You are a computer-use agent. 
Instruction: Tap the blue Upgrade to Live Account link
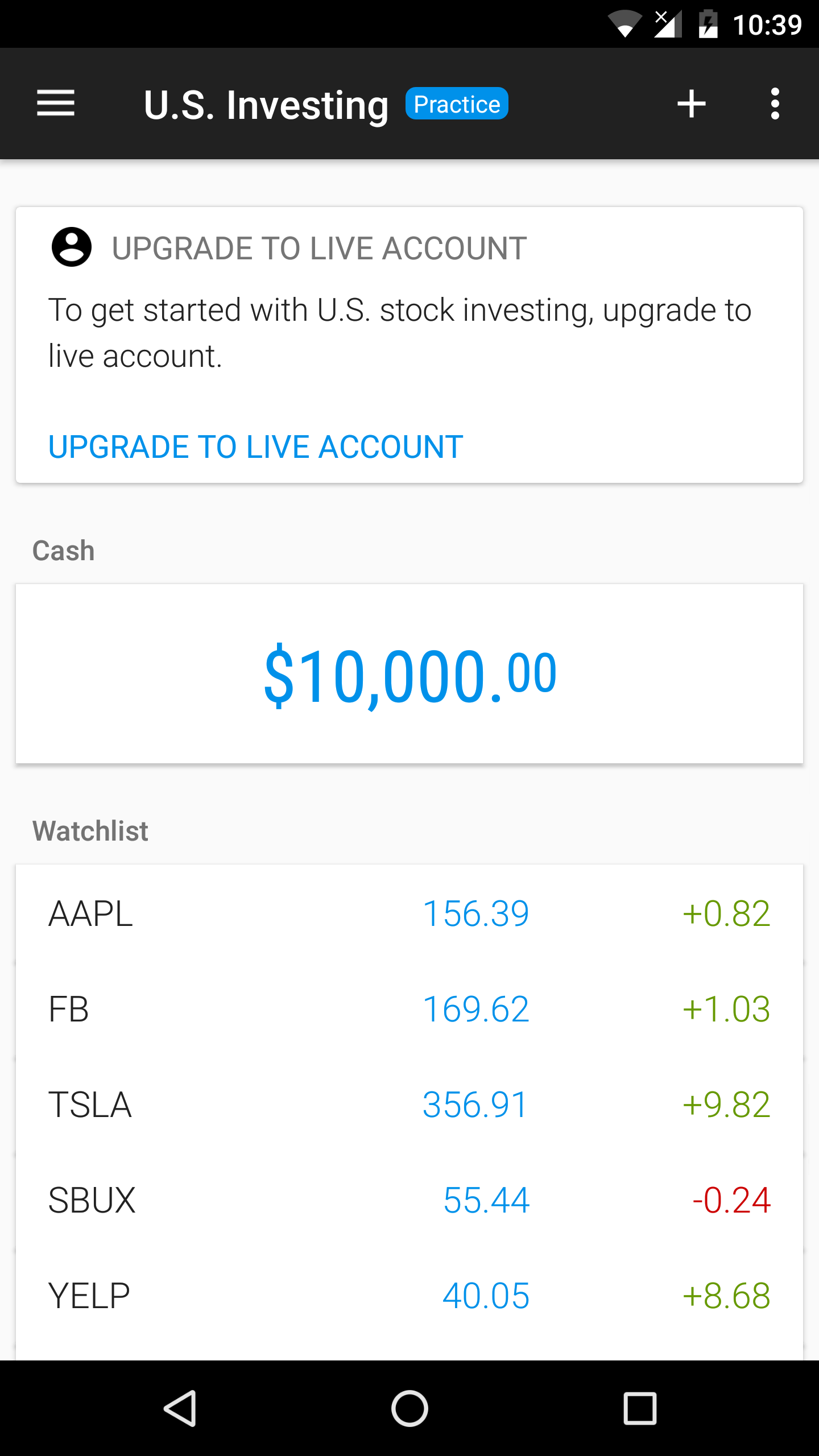coord(255,446)
